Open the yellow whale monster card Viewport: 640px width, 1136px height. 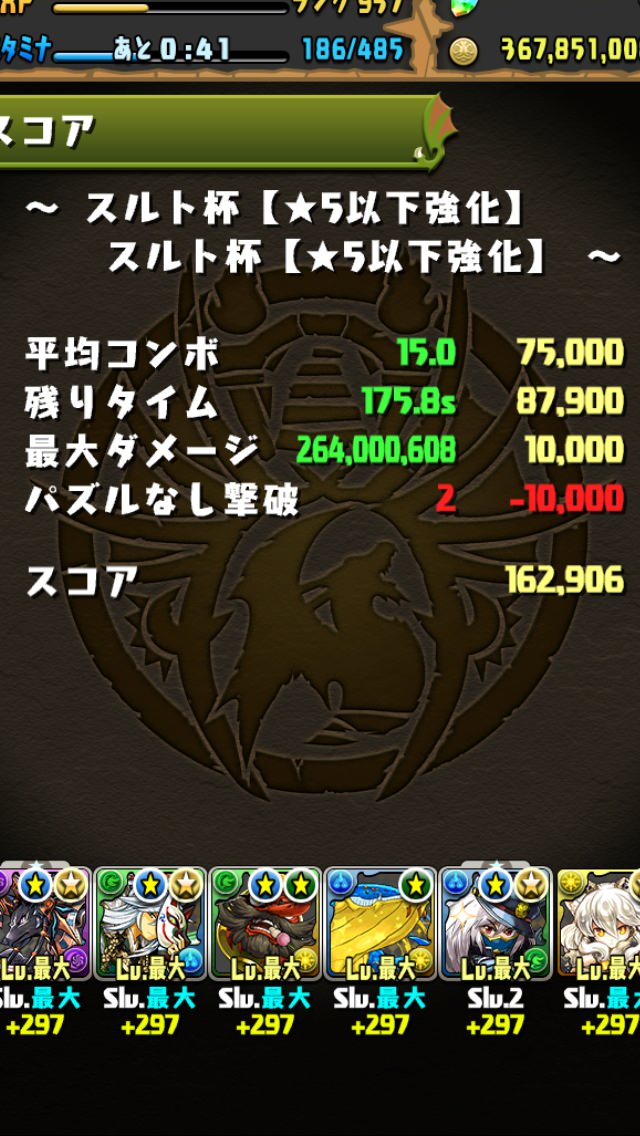(x=381, y=924)
